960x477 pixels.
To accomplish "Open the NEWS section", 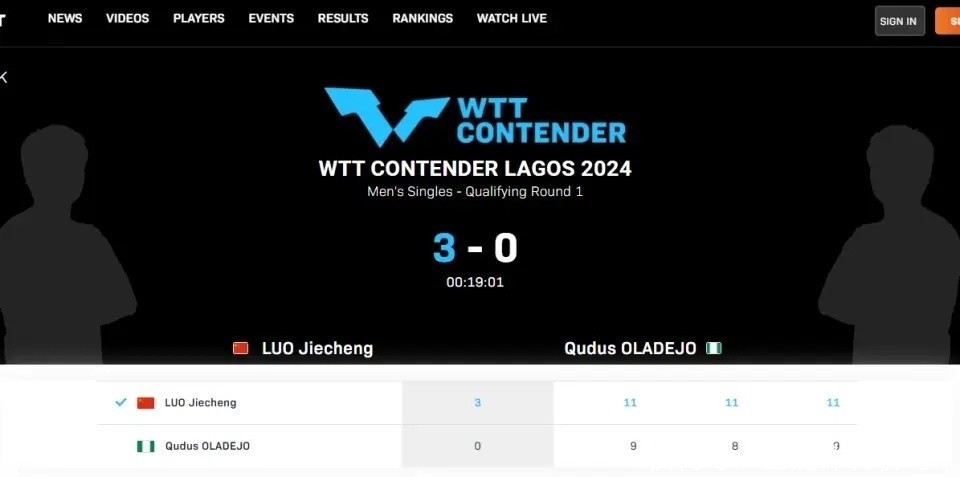I will point(65,18).
